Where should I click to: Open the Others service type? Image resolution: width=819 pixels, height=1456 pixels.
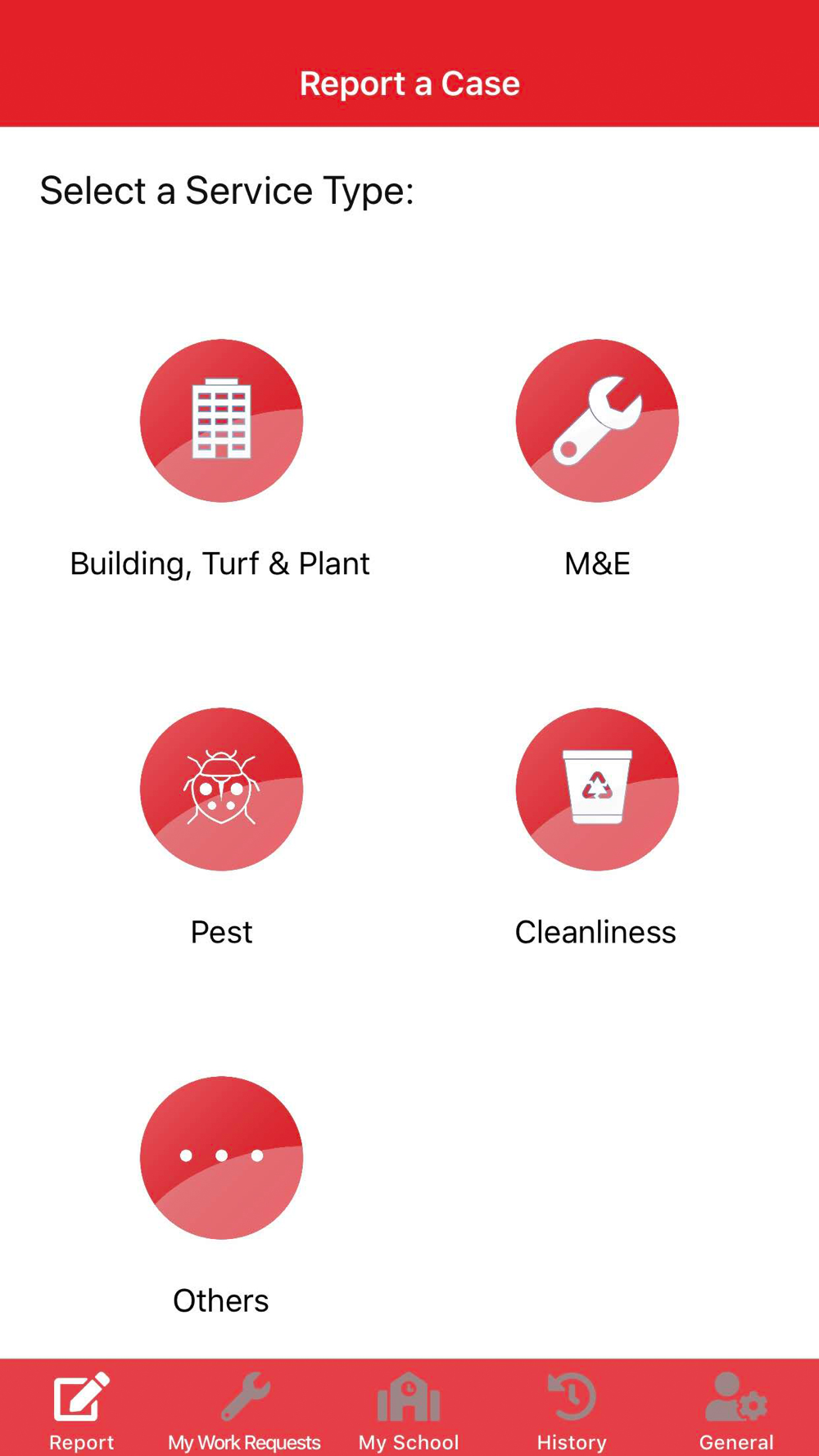(x=221, y=1158)
